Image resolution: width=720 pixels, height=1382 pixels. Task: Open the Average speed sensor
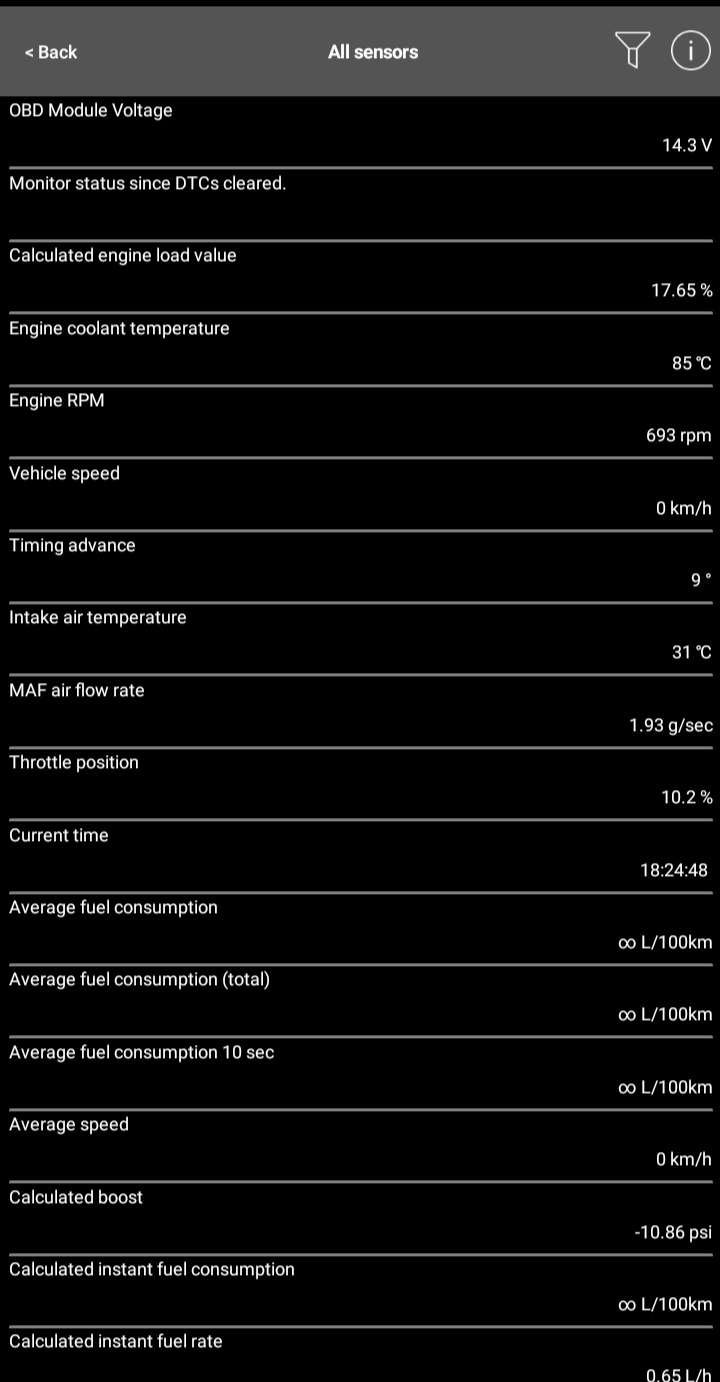(x=360, y=1146)
